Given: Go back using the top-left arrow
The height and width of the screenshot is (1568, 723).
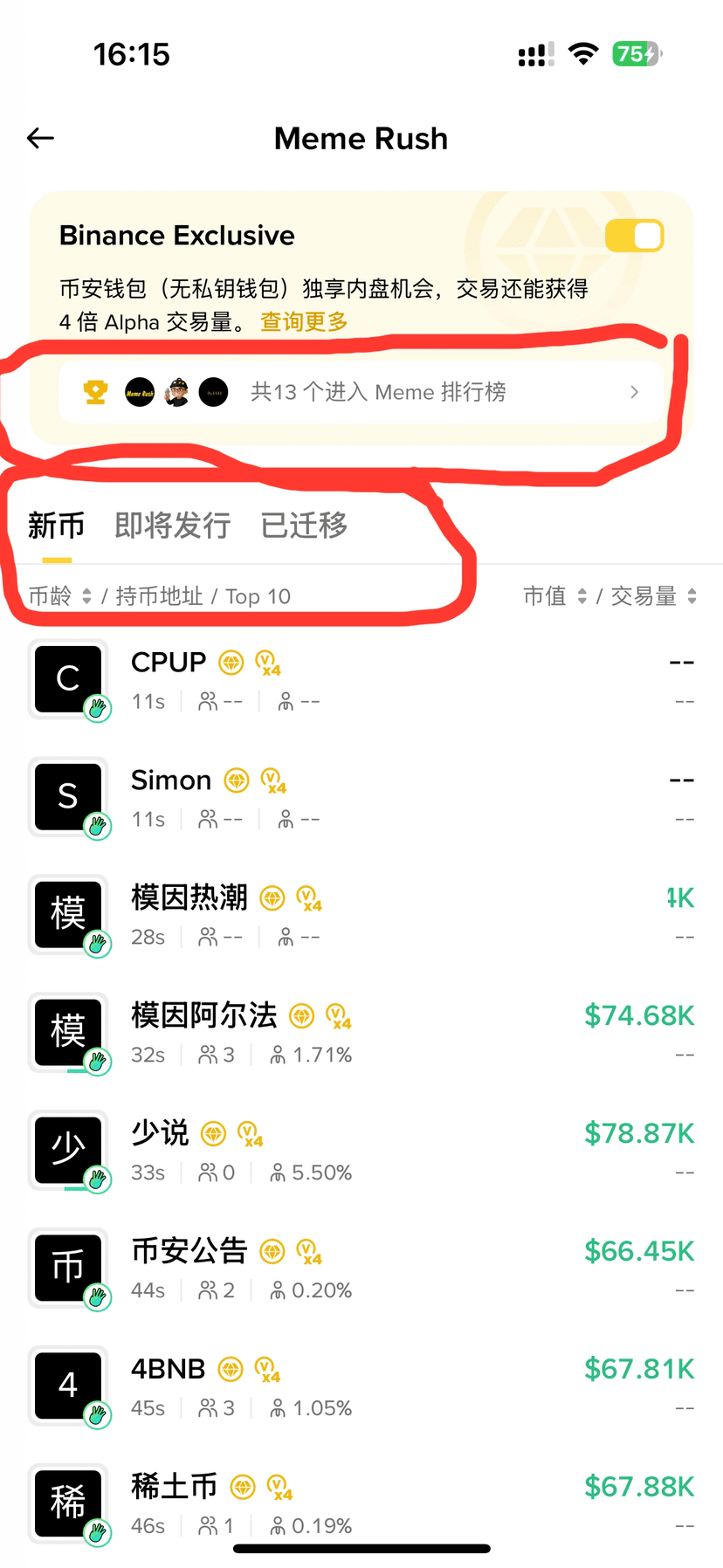Looking at the screenshot, I should point(41,138).
